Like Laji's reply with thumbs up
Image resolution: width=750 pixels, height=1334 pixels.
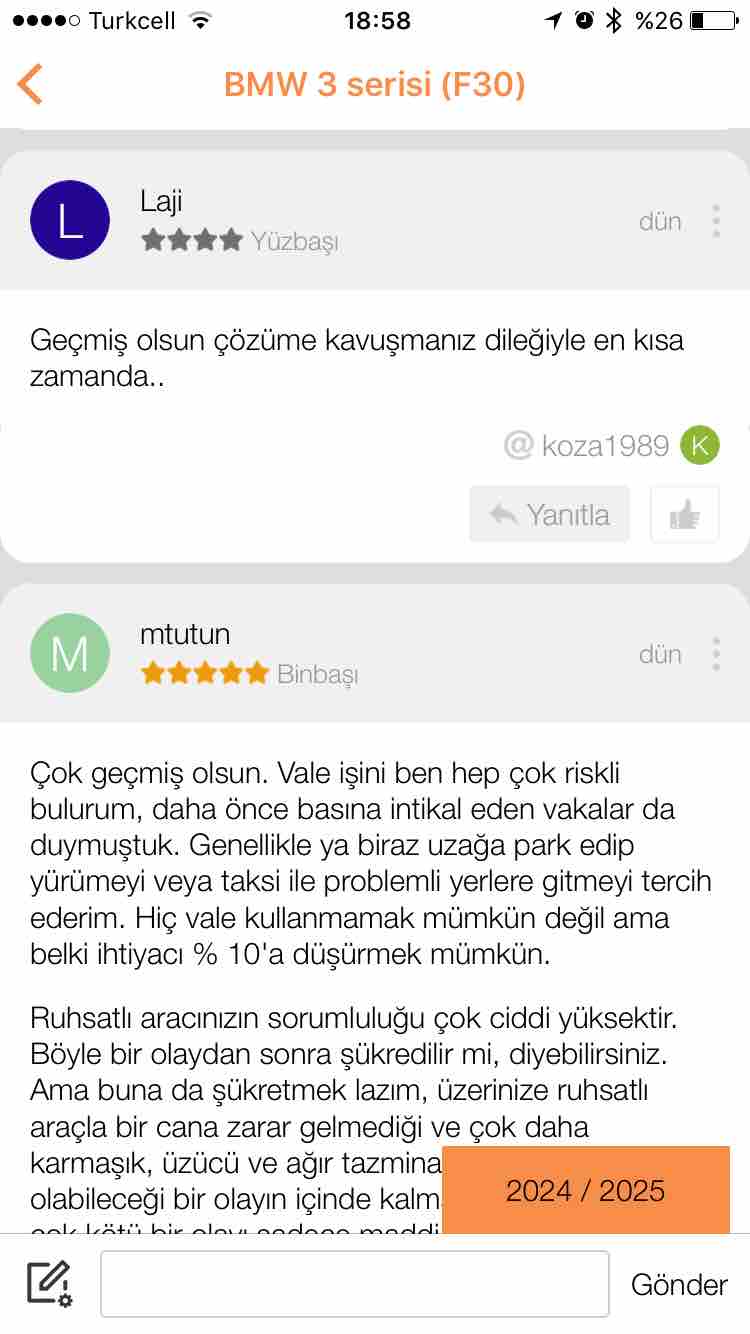pyautogui.click(x=685, y=514)
